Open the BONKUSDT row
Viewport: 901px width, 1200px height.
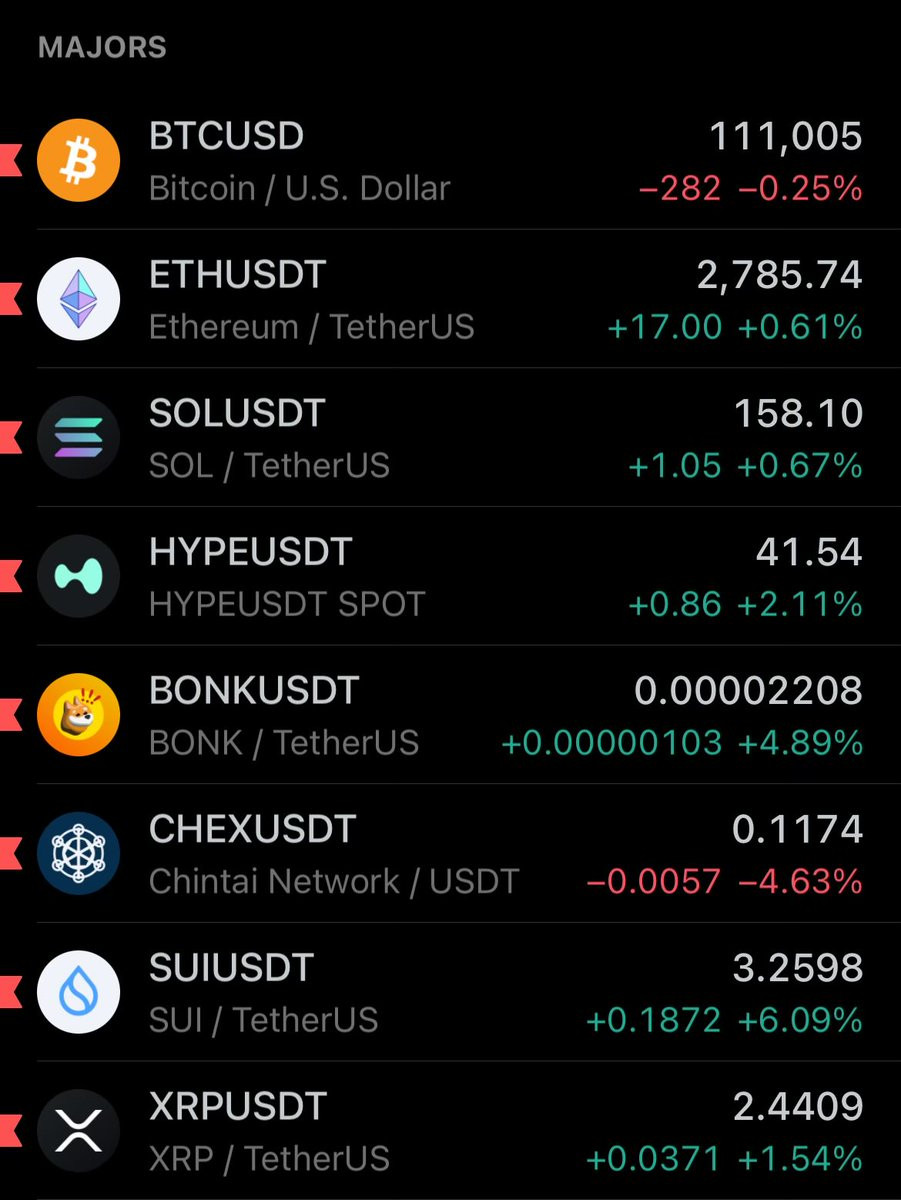[450, 715]
